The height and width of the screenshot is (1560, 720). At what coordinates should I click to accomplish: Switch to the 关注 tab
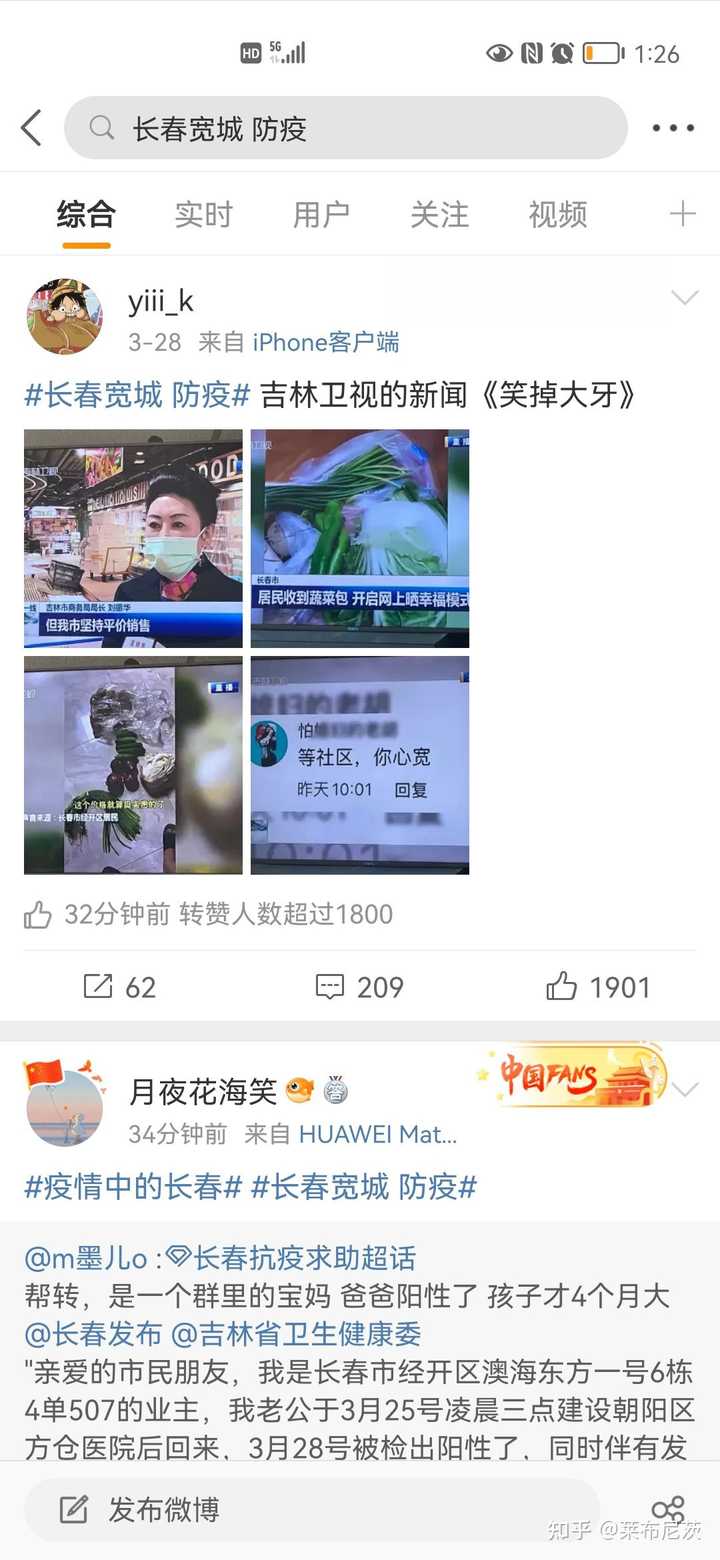click(439, 214)
